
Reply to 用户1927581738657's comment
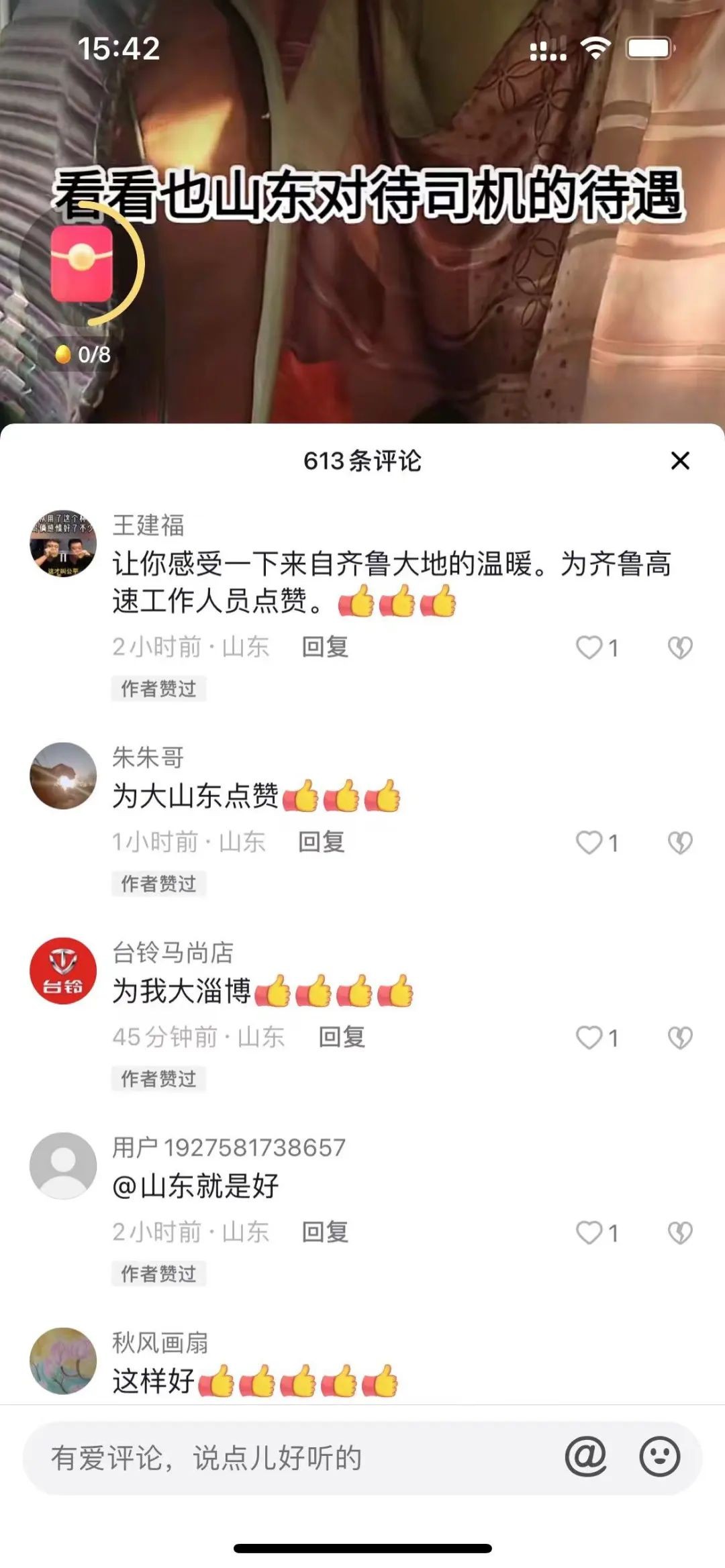[325, 1233]
